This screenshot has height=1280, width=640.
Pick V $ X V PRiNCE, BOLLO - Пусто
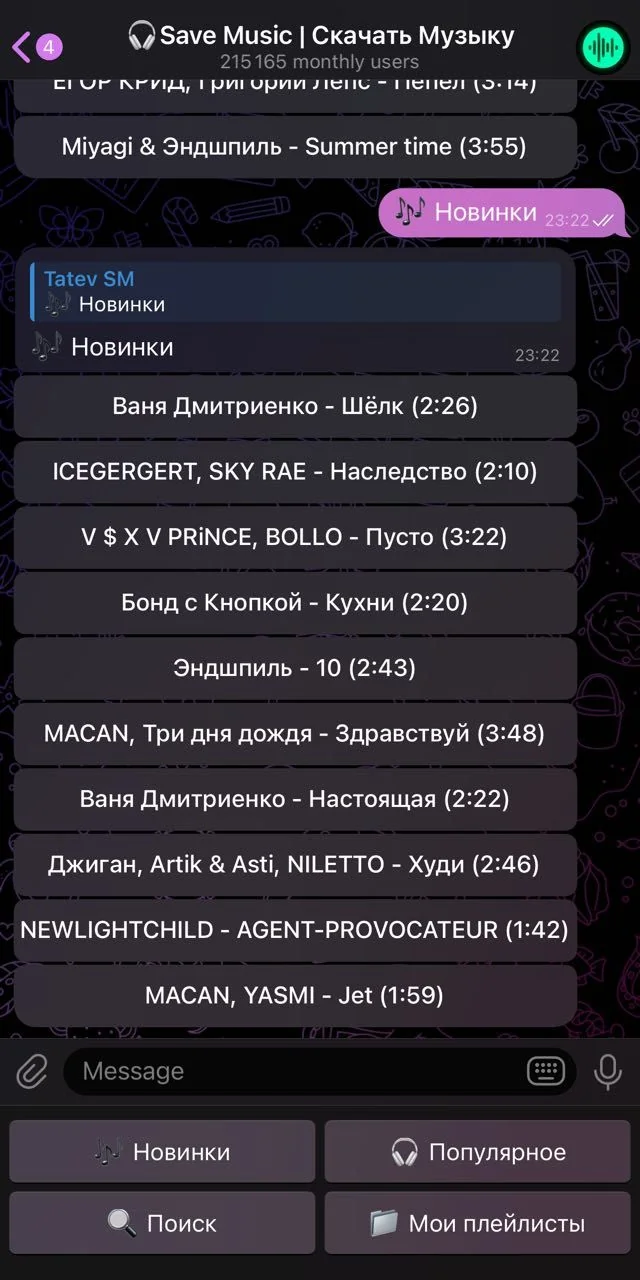(x=295, y=537)
